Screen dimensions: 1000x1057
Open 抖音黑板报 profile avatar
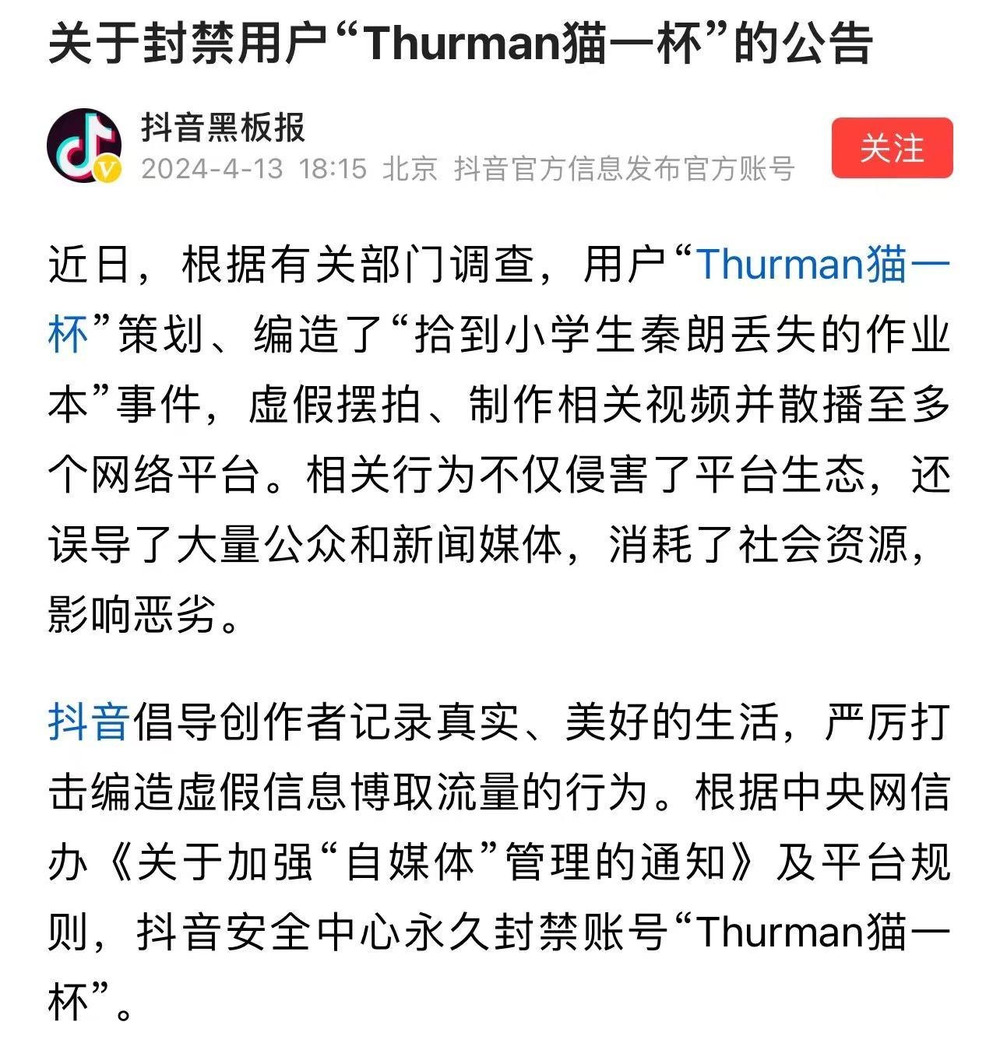tap(85, 146)
